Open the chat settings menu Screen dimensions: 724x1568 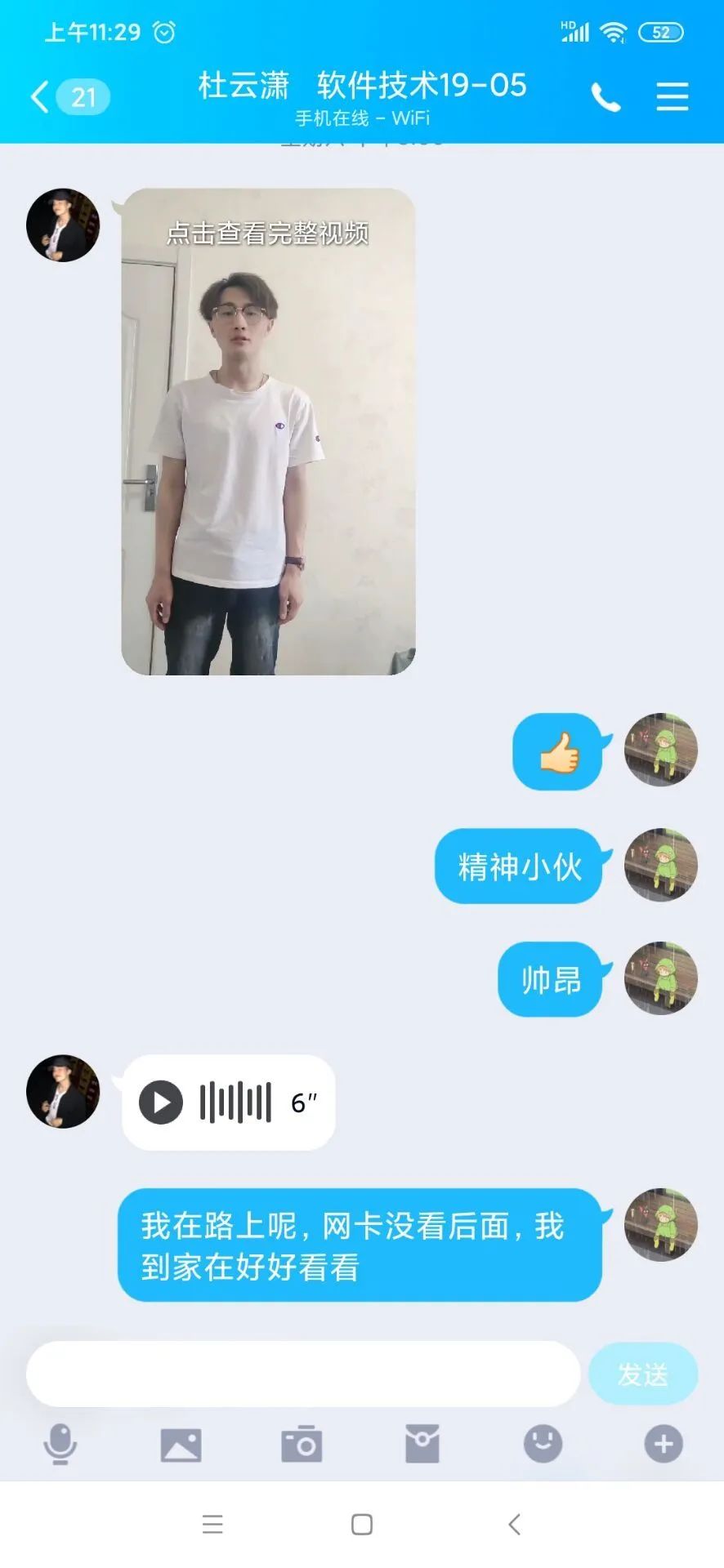[673, 97]
